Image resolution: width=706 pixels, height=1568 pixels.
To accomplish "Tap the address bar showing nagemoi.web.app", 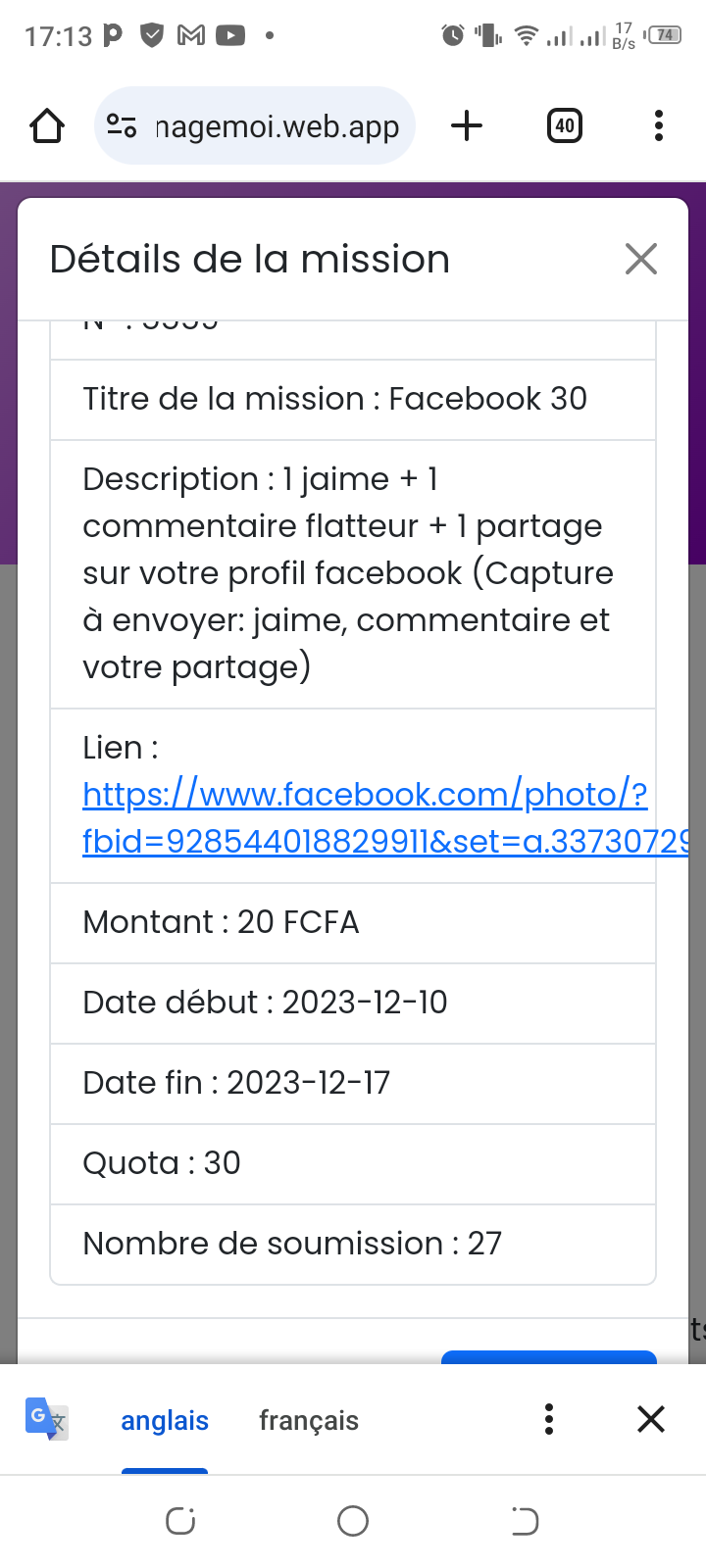I will point(255,126).
